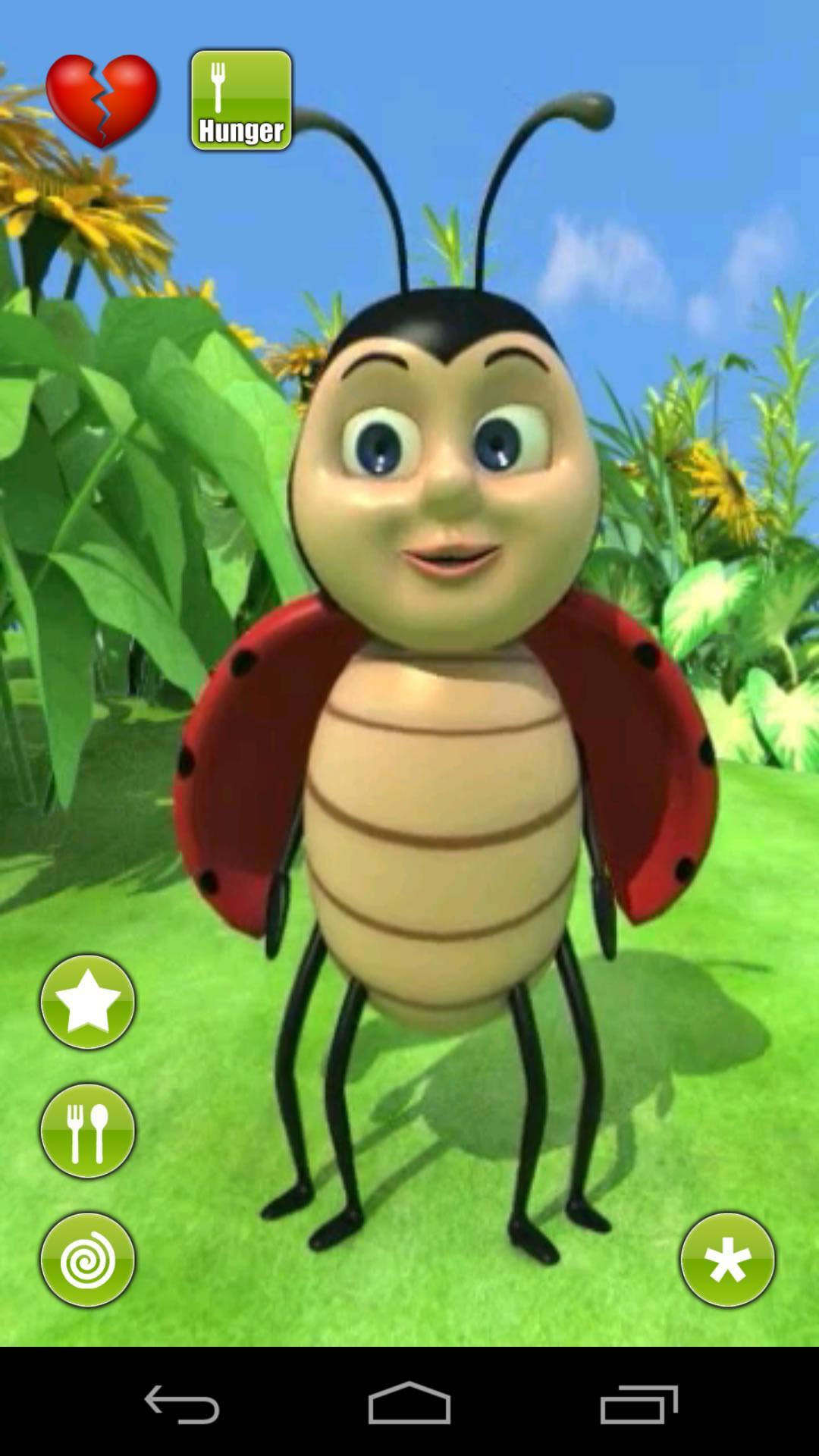819x1456 pixels.
Task: Go to the home screen
Action: coord(409,1404)
